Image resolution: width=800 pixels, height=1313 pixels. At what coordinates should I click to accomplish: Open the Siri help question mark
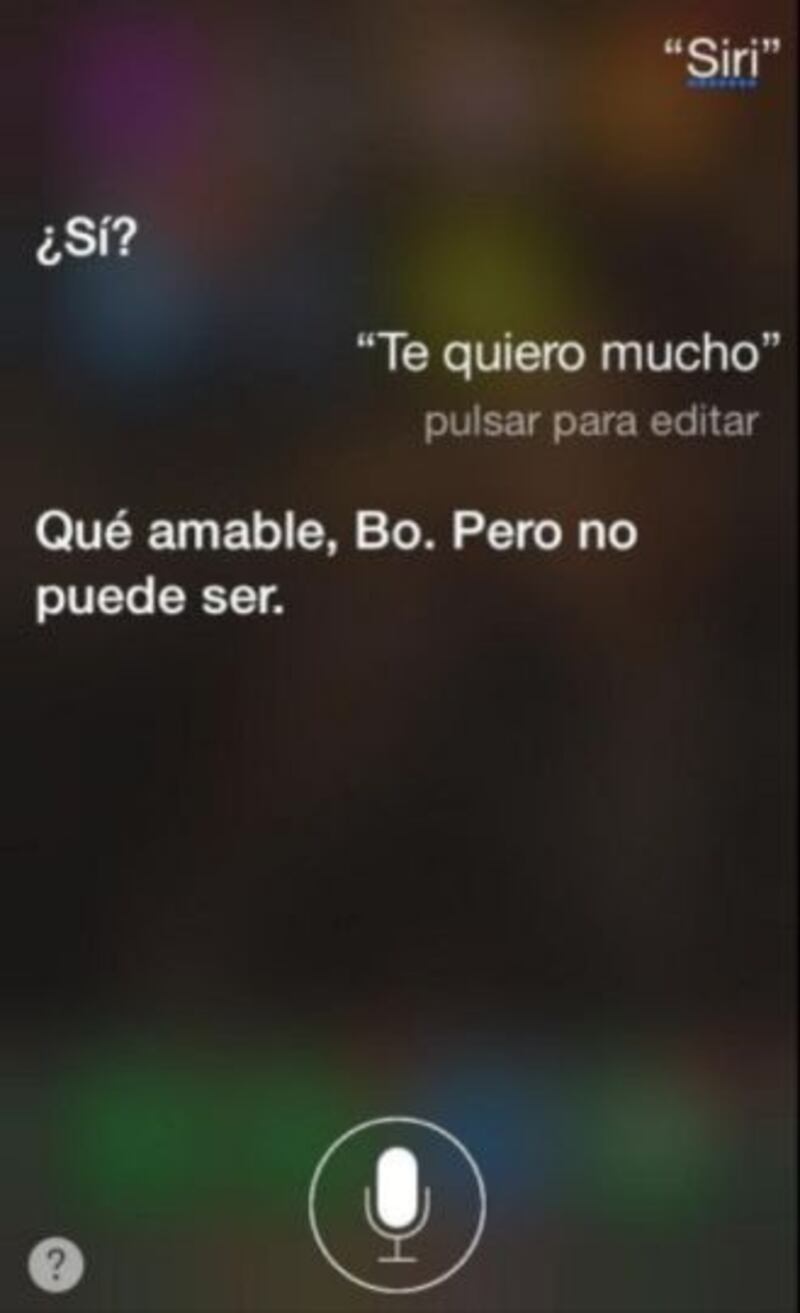56,1266
